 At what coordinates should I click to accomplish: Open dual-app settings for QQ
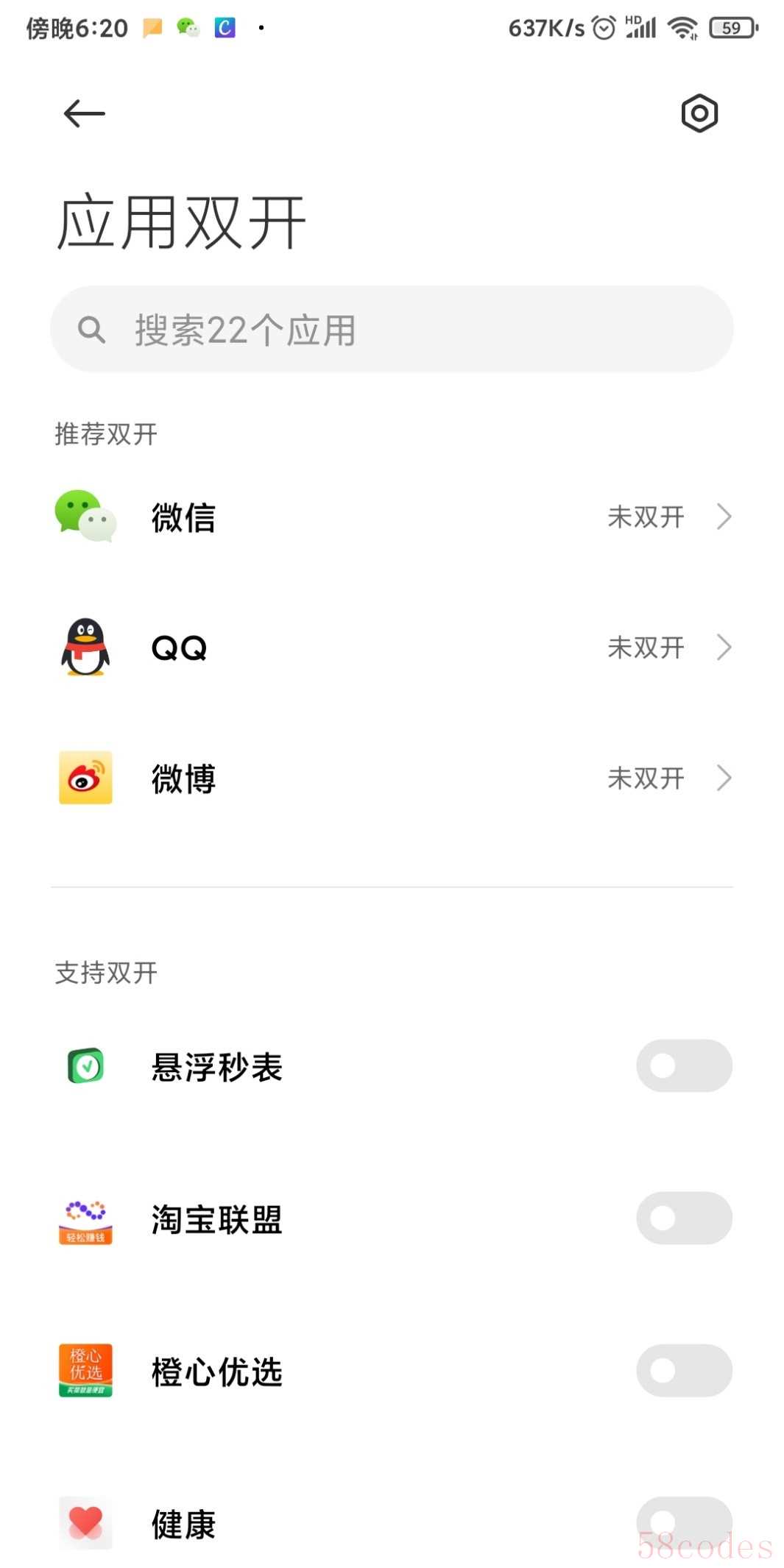click(x=392, y=648)
